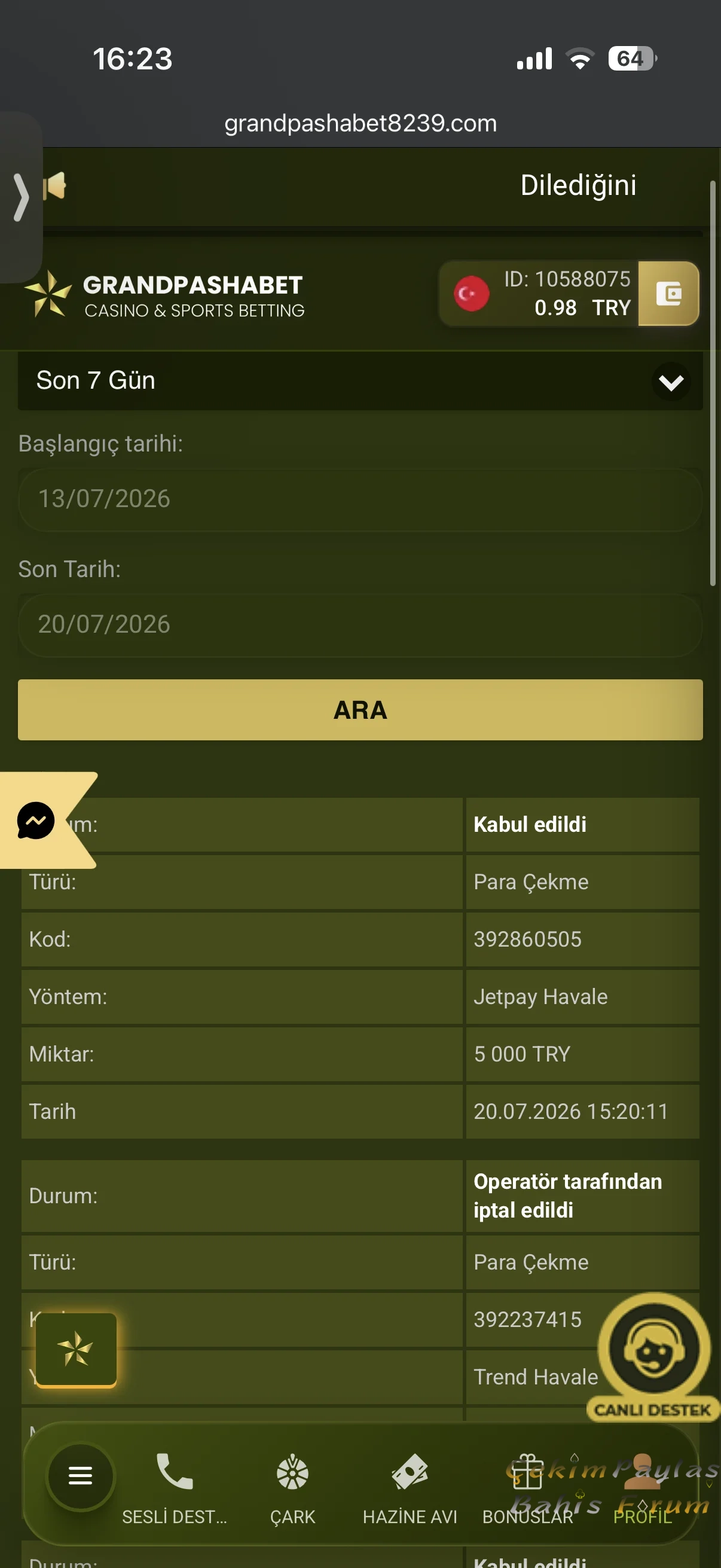Tap the ARA search button

(360, 710)
